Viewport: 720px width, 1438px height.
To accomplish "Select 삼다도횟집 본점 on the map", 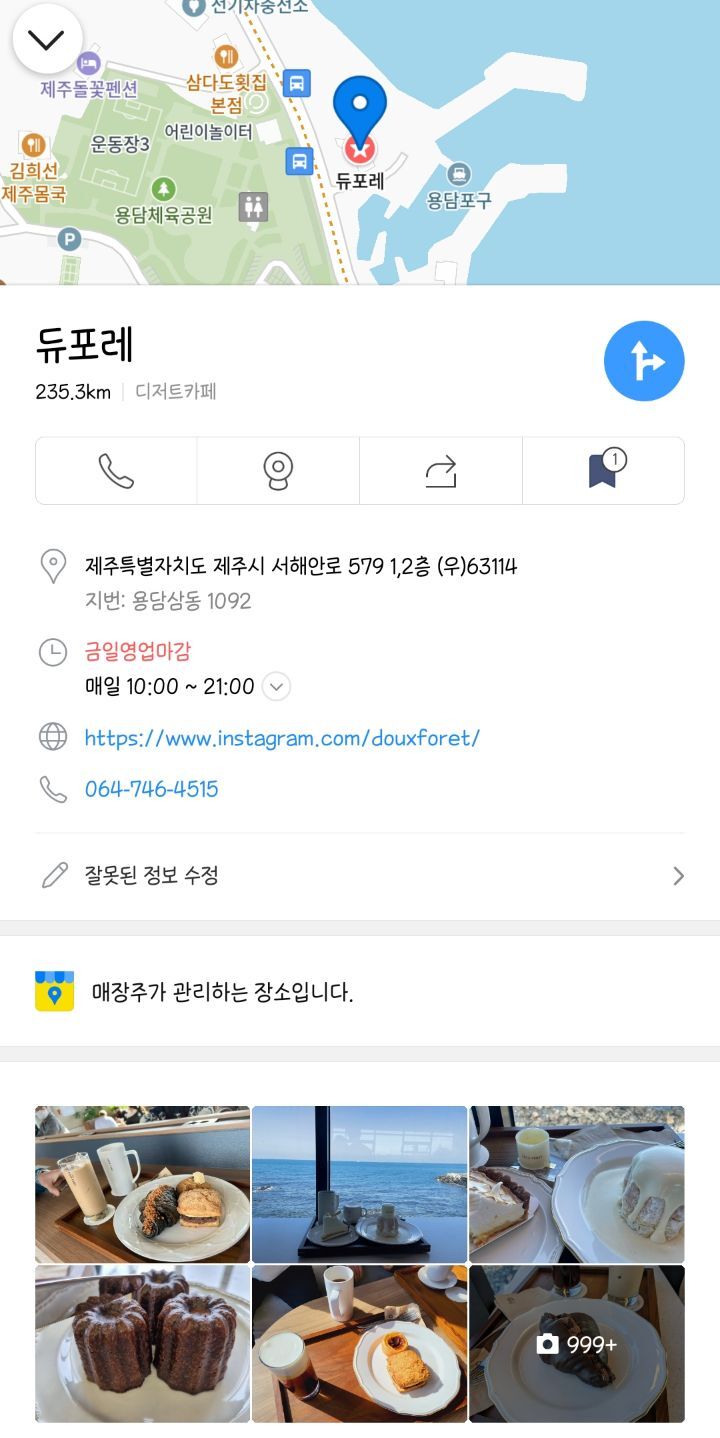I will [227, 80].
